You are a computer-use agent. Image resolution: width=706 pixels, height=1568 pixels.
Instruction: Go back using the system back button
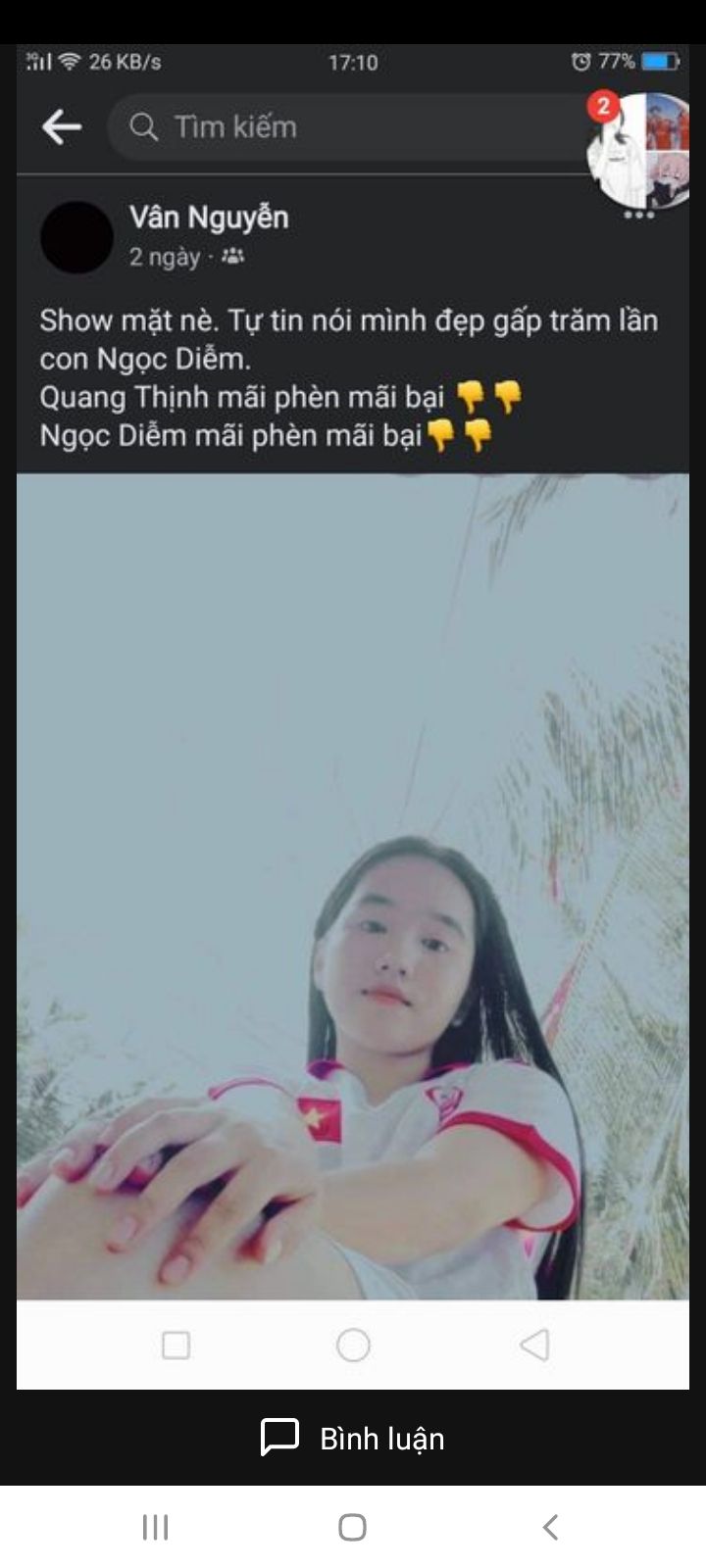(x=550, y=1527)
